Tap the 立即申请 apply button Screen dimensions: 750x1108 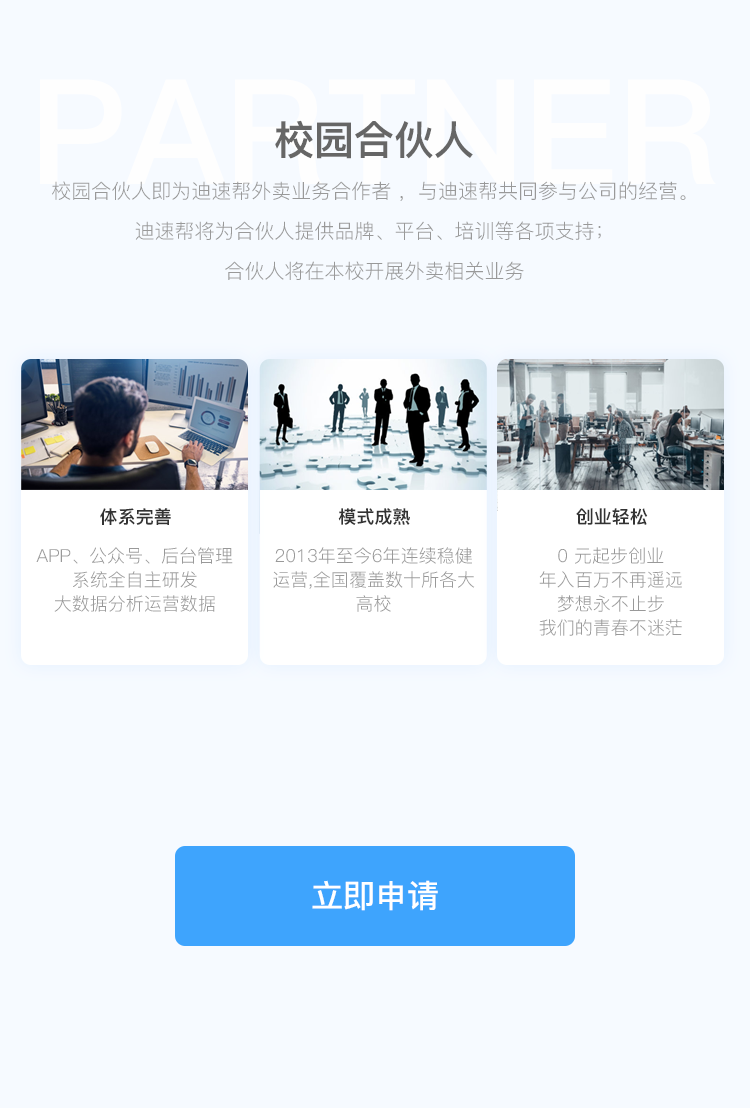tap(375, 895)
